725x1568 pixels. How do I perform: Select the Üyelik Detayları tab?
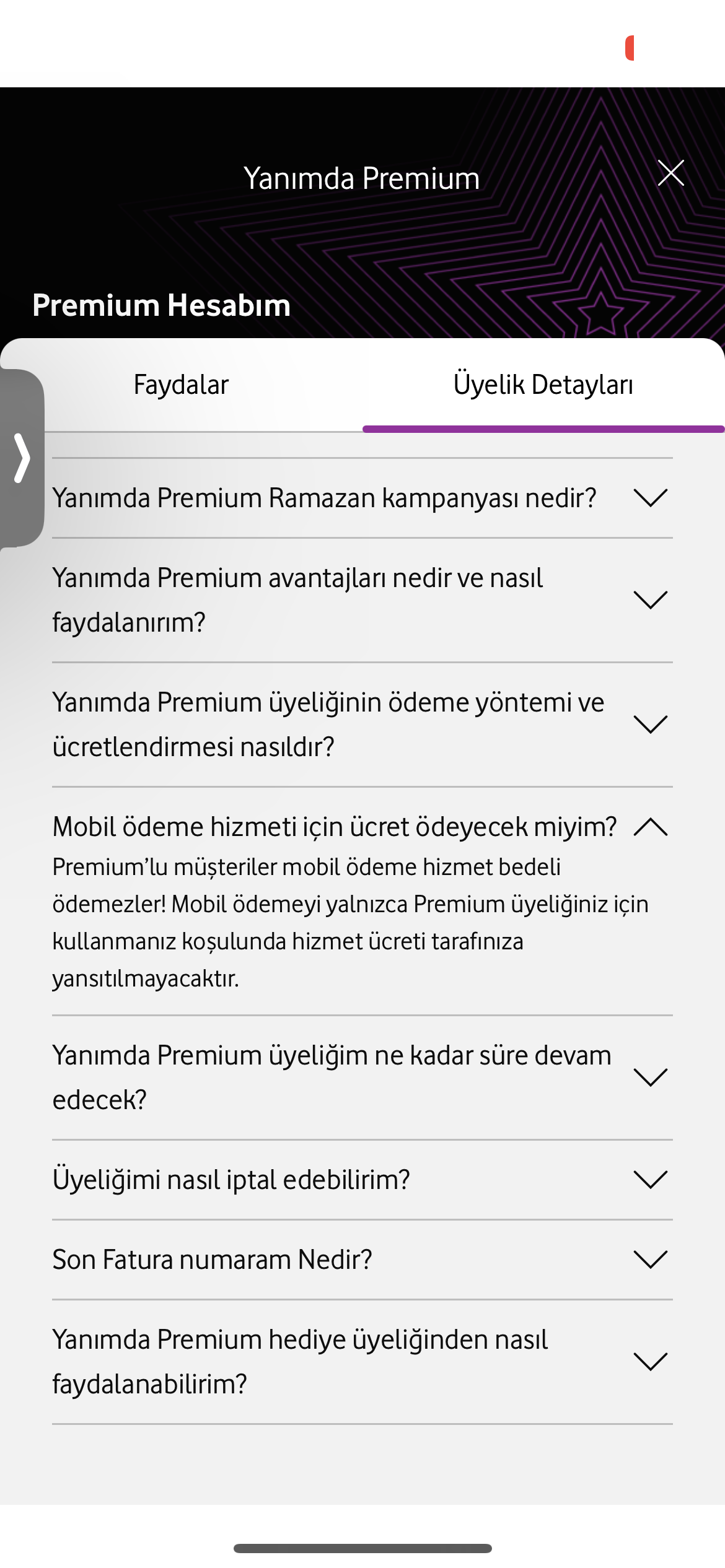click(543, 385)
